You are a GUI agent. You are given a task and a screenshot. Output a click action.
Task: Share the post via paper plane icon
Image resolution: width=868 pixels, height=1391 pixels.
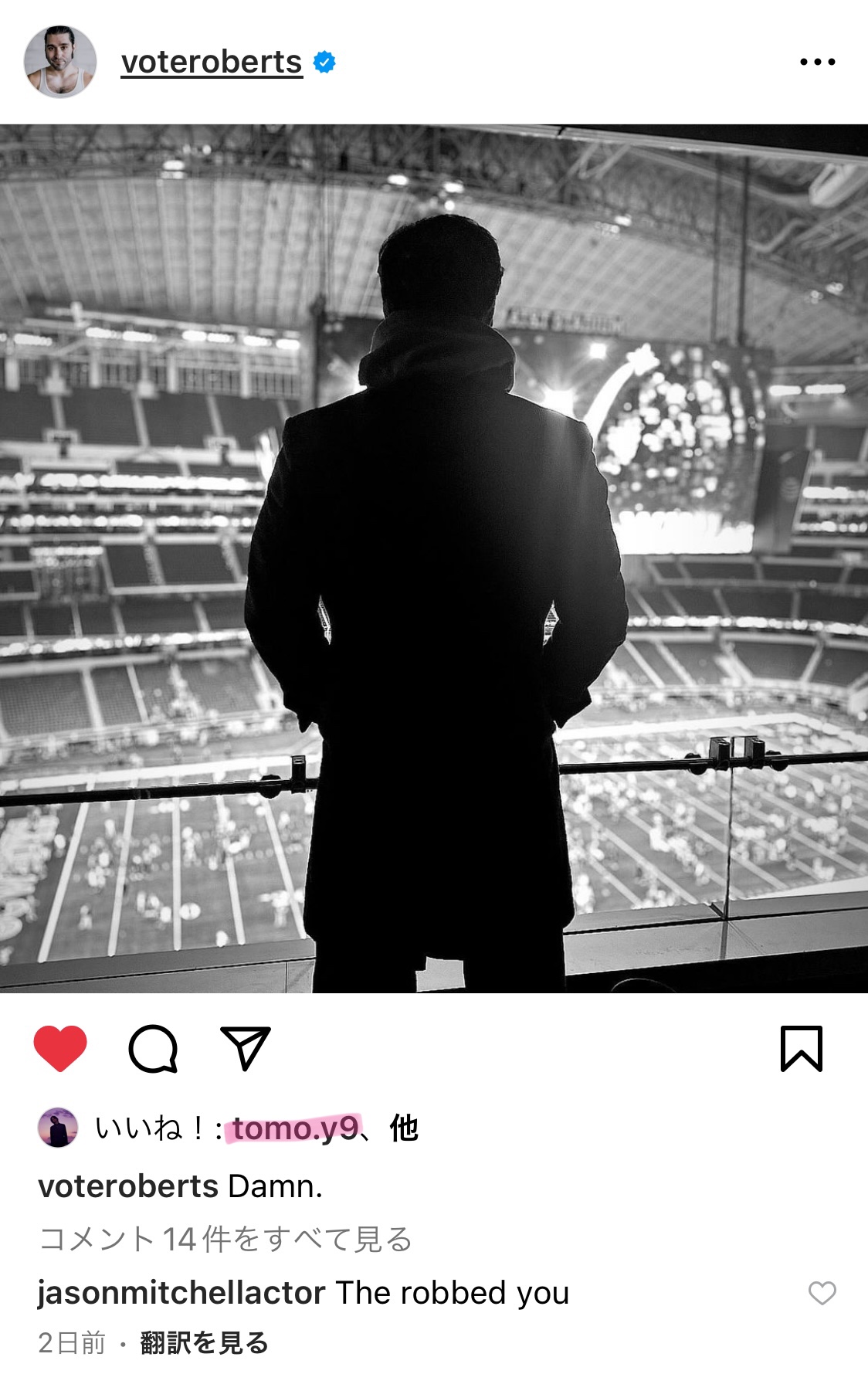(x=246, y=1048)
